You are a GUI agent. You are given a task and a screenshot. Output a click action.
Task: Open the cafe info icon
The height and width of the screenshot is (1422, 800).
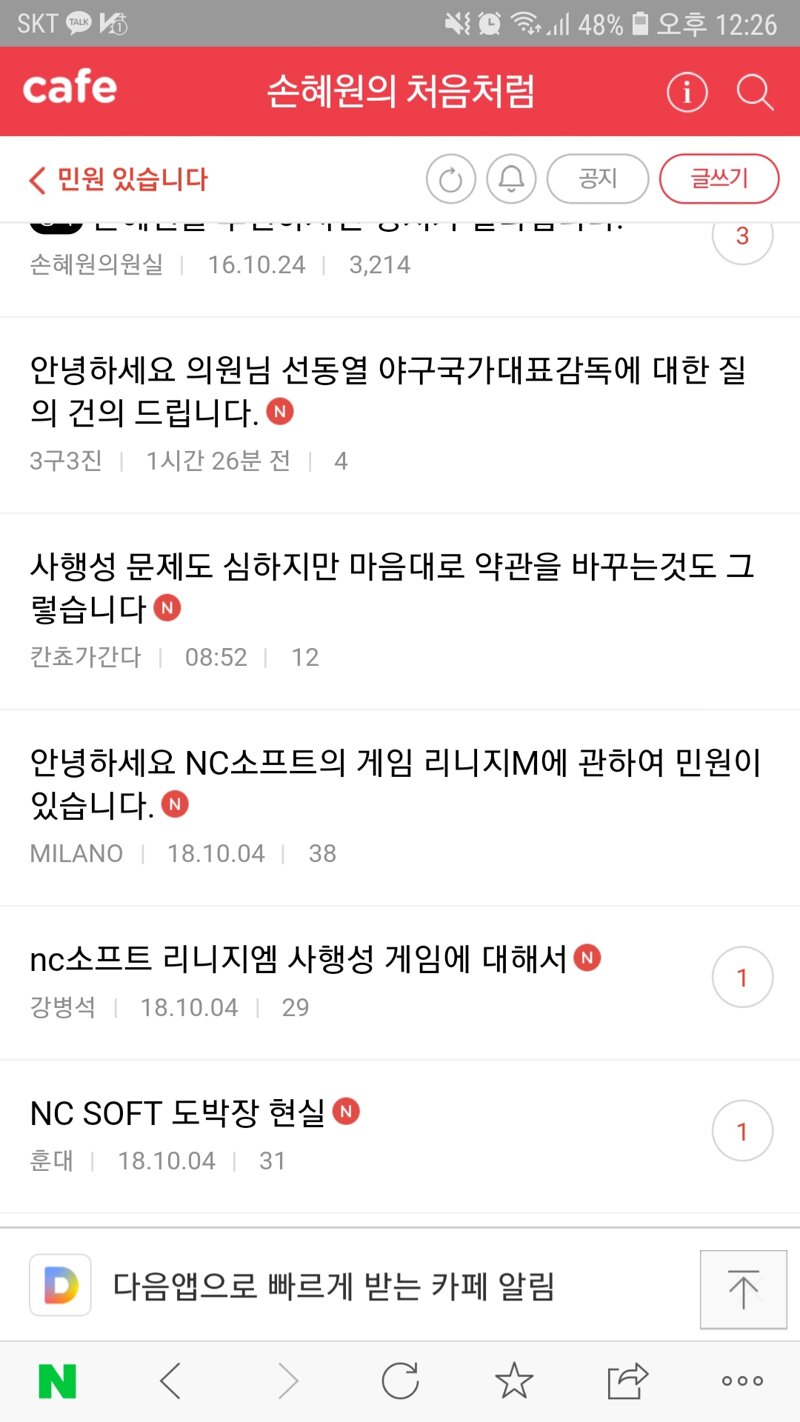(687, 93)
